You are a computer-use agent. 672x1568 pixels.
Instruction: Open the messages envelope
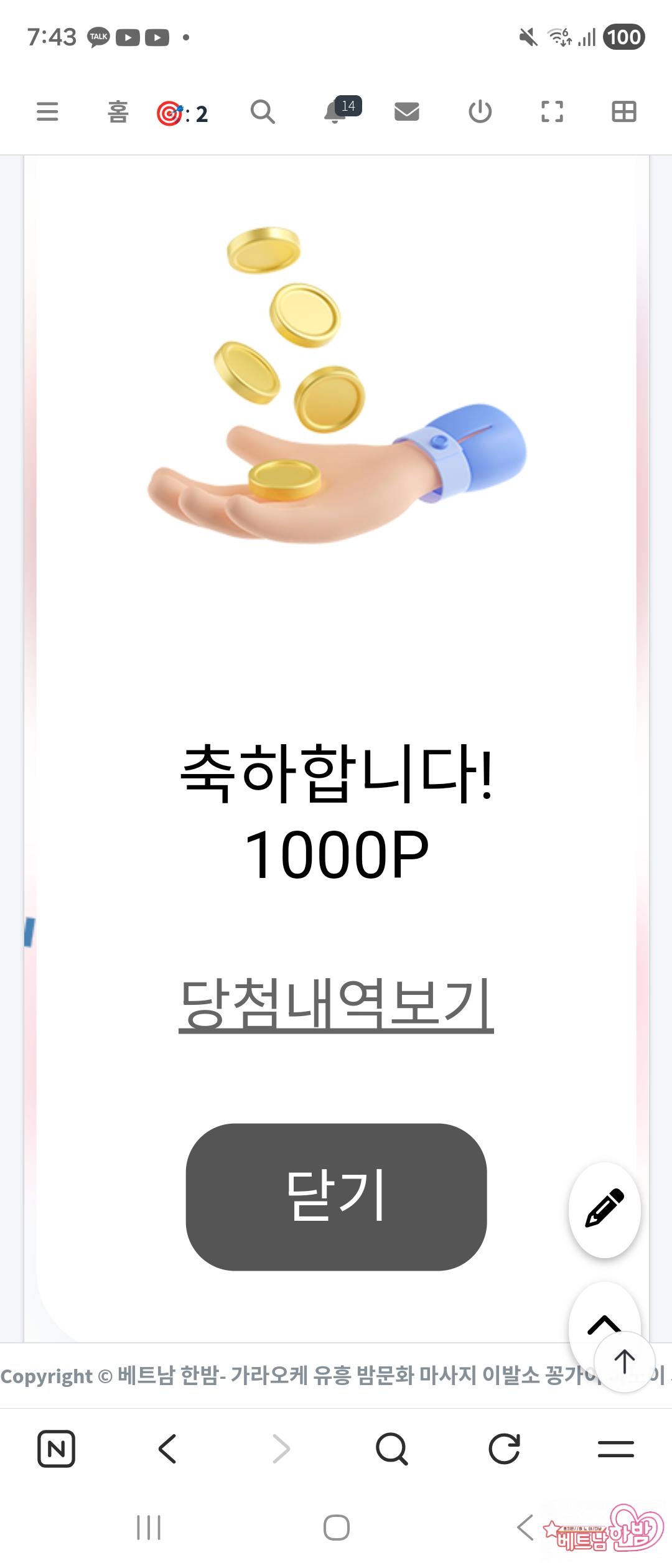tap(407, 112)
